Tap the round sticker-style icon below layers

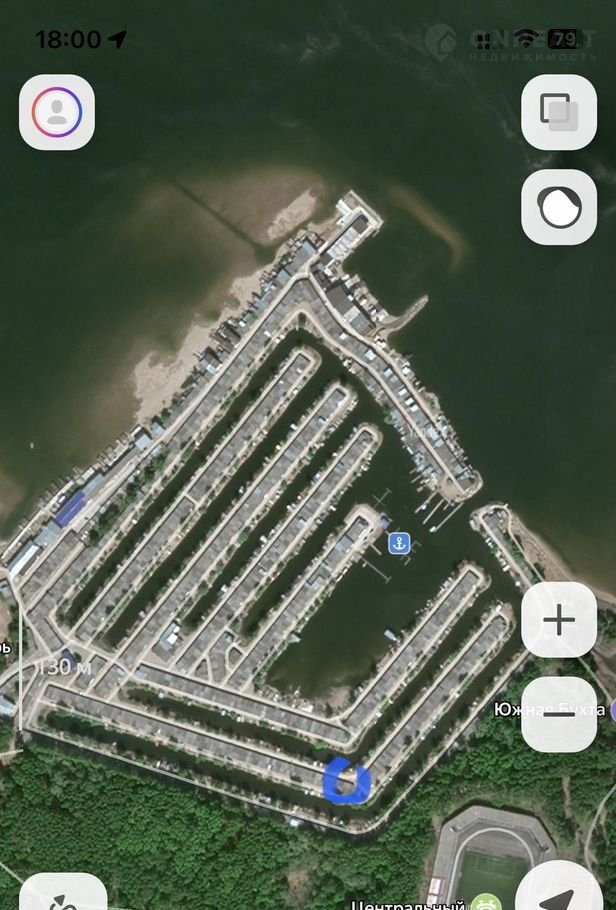pyautogui.click(x=559, y=207)
